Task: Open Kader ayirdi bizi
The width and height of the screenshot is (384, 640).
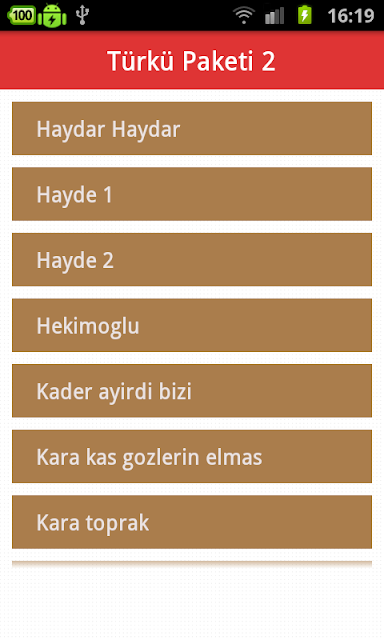Action: (x=192, y=391)
